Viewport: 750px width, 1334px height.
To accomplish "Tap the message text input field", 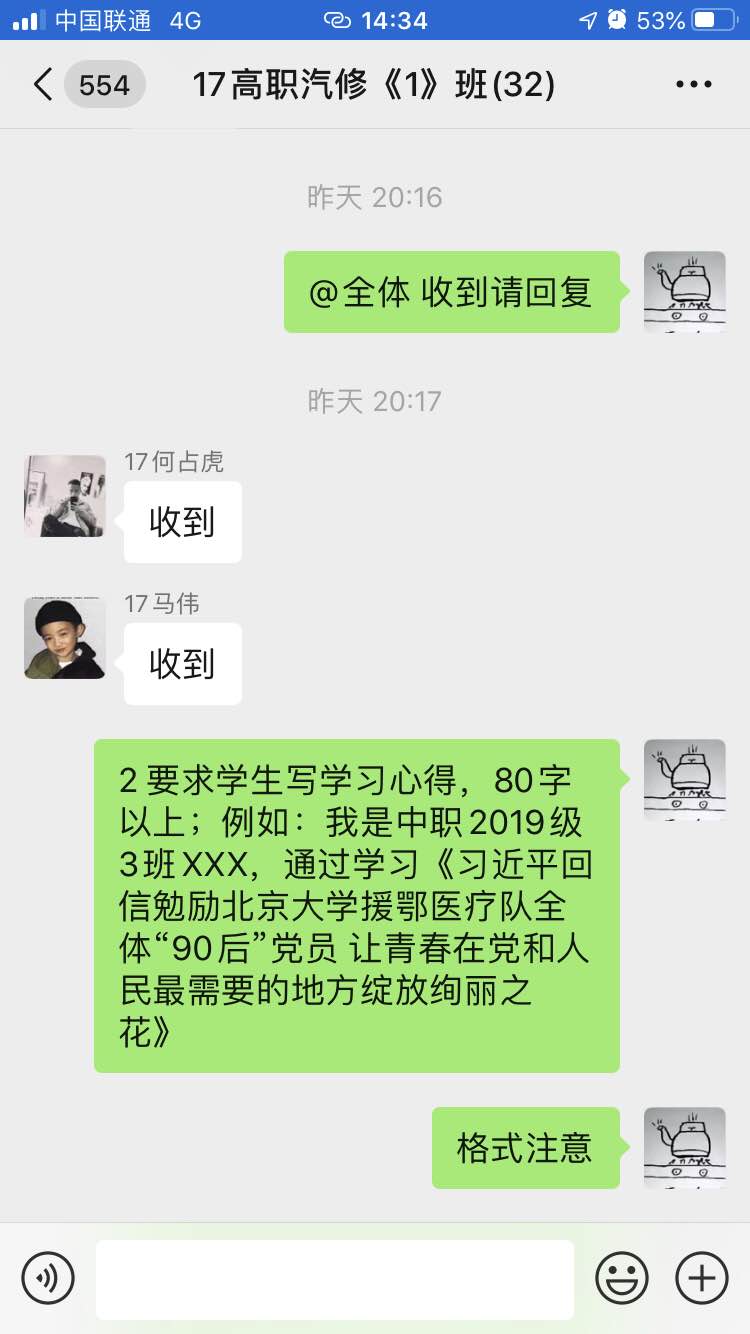I will 335,1278.
